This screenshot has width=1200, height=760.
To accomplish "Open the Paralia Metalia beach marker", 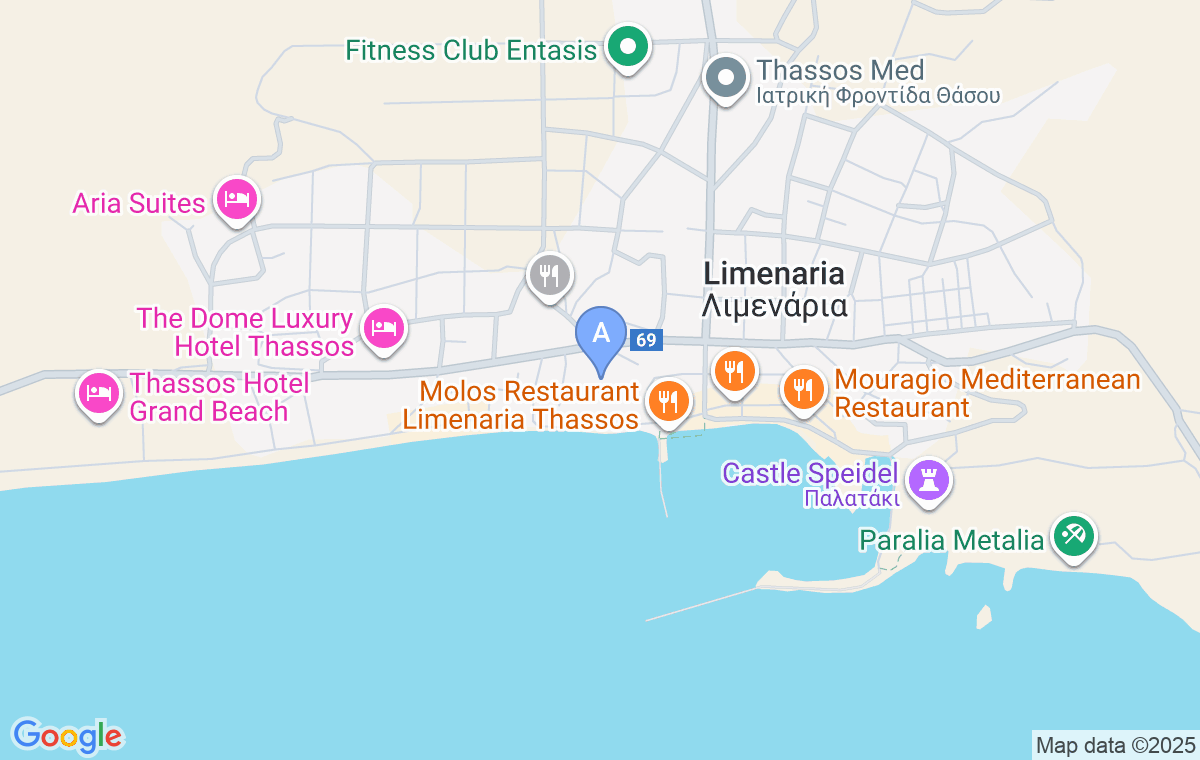I will click(1074, 535).
